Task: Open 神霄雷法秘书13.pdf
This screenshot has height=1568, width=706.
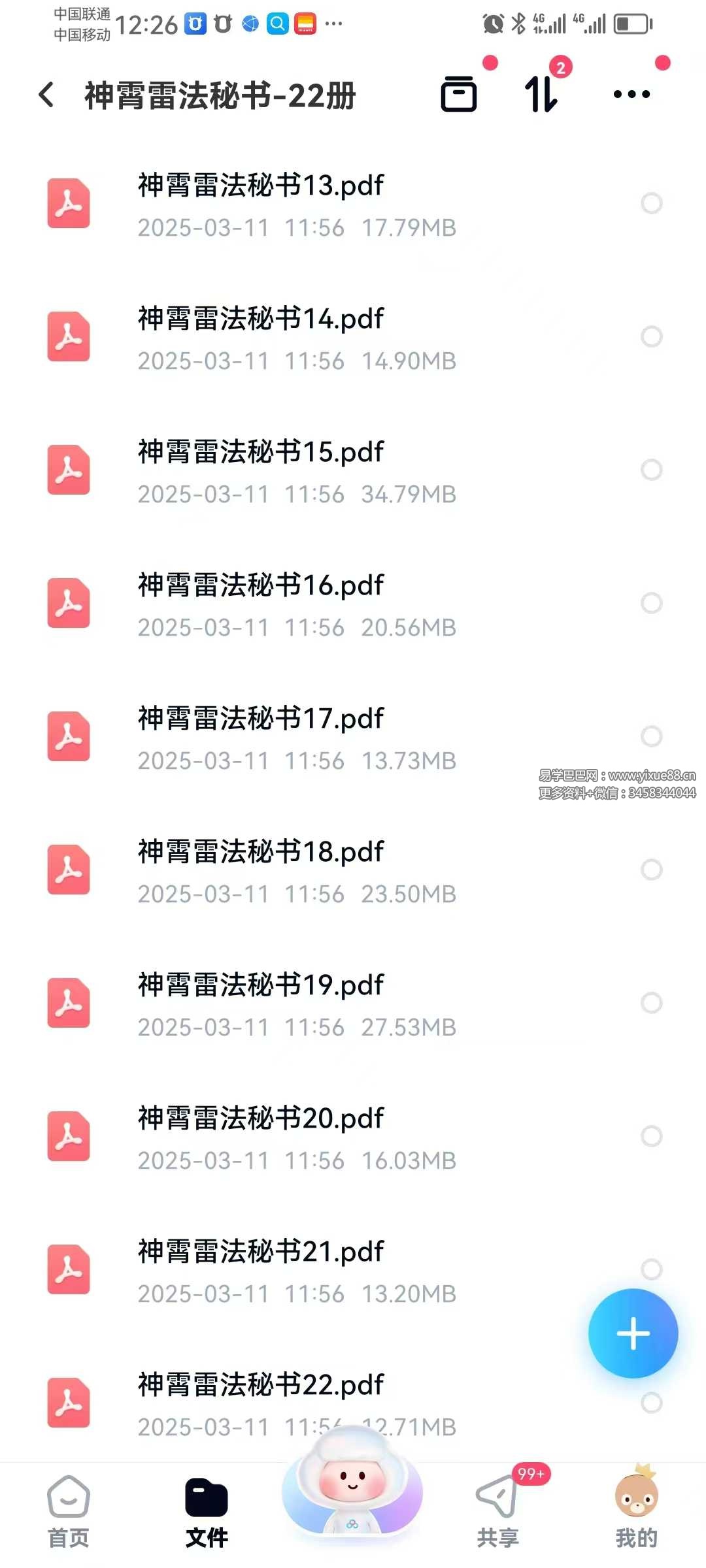Action: point(261,204)
